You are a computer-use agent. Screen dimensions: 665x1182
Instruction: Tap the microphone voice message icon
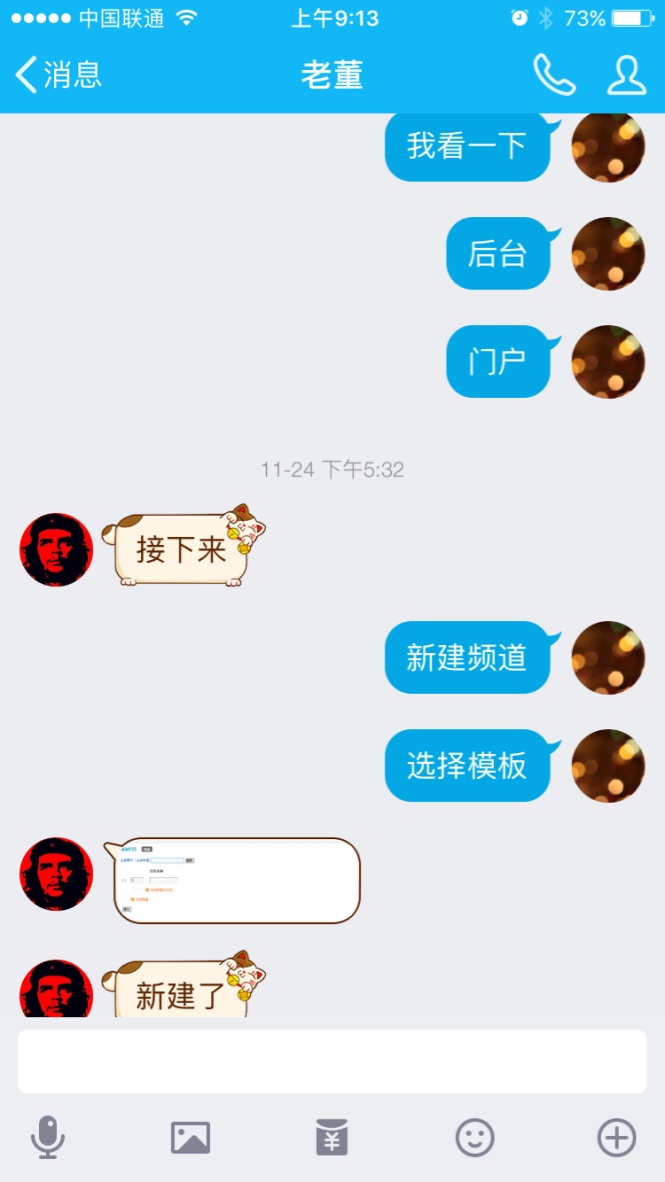coord(47,1138)
